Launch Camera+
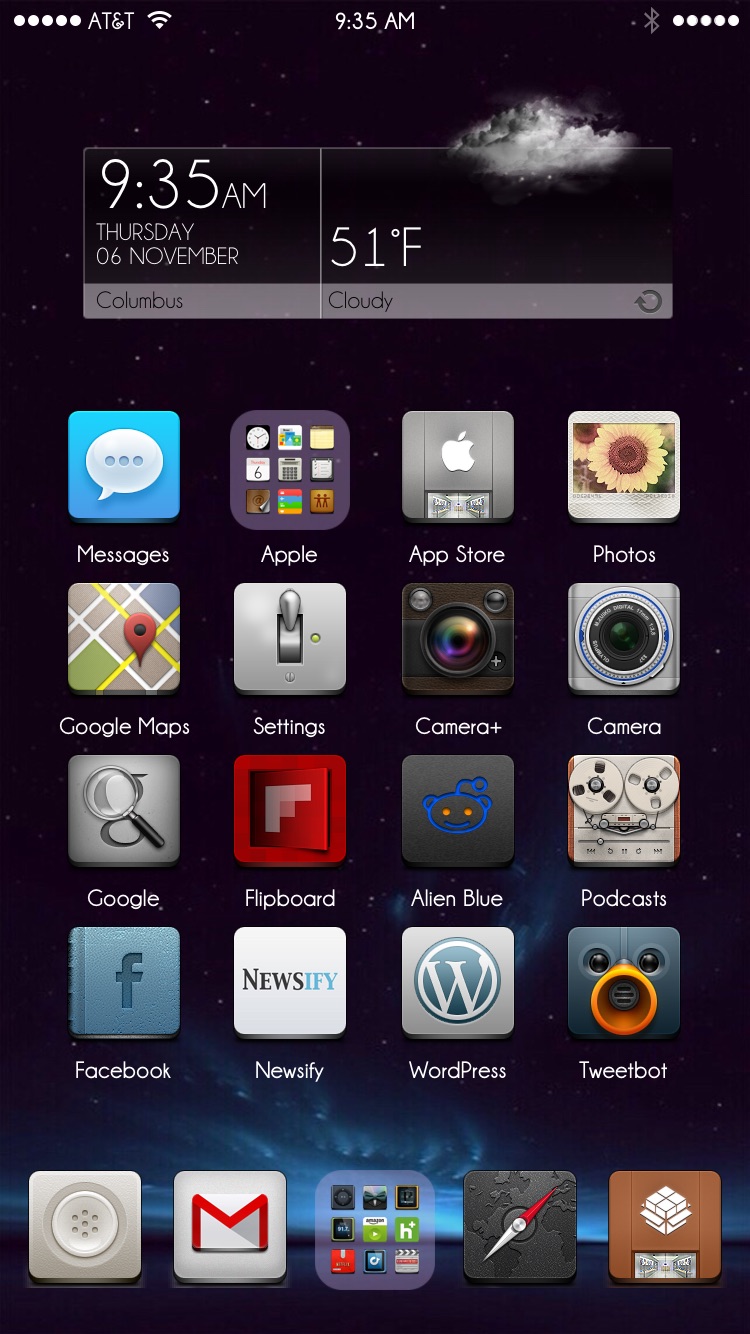This screenshot has width=750, height=1334. click(x=458, y=639)
